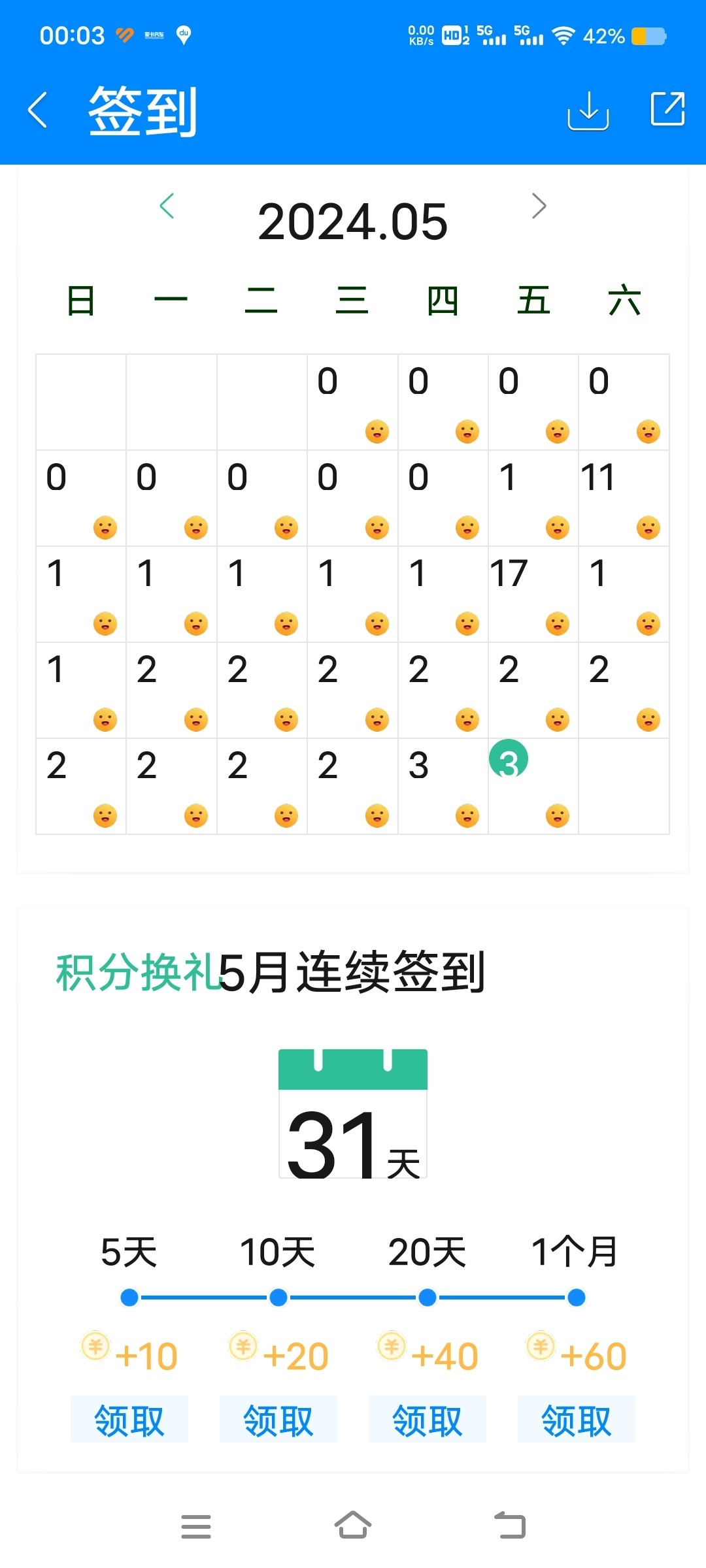Claim the 20天 +40 reward

(428, 1420)
